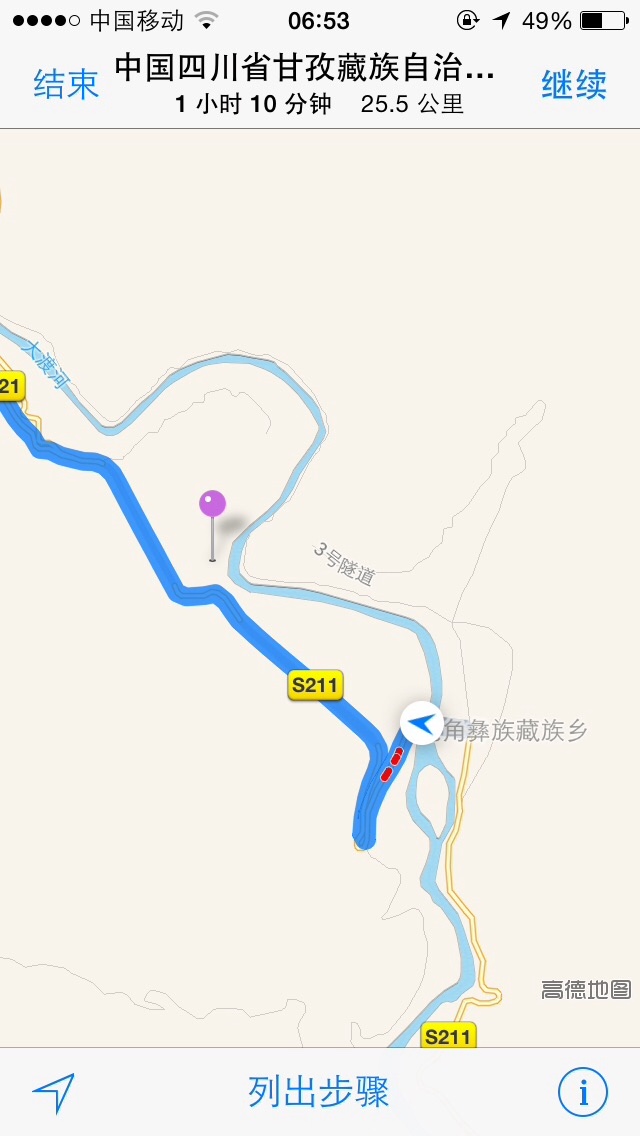The height and width of the screenshot is (1136, 640).
Task: Open 列出步骤 route steps list
Action: click(318, 1092)
